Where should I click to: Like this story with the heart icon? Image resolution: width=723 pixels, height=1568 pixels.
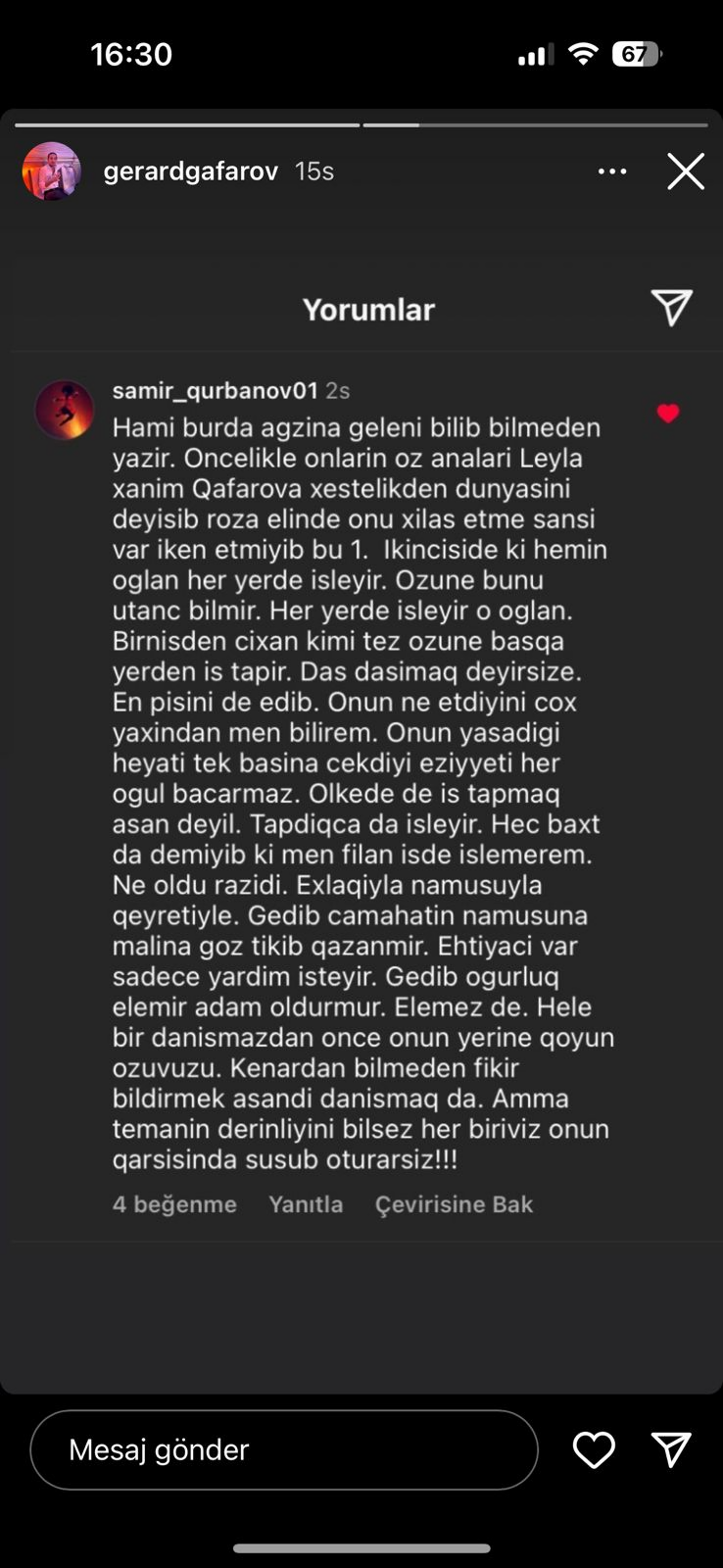coord(594,1449)
